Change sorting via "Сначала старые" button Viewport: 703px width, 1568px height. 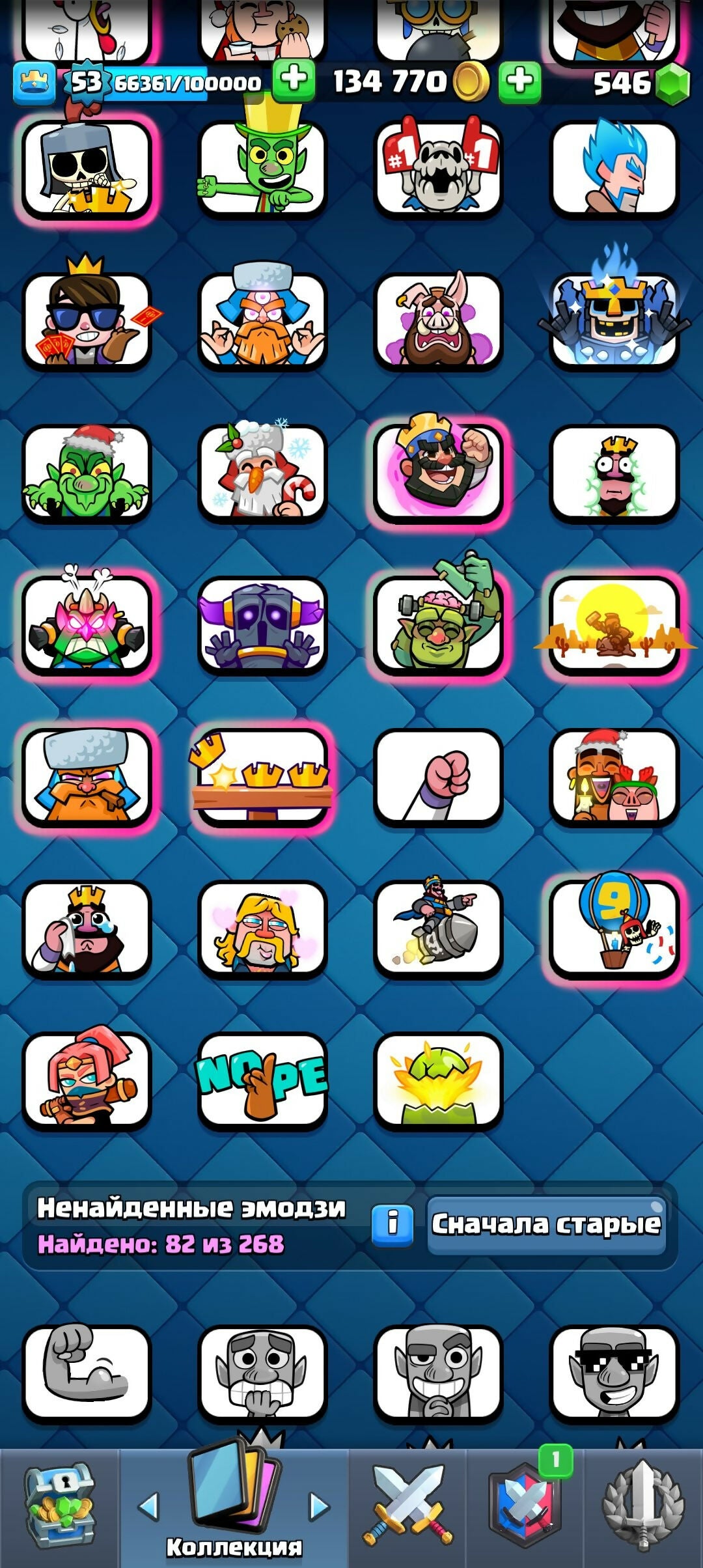[x=546, y=1225]
